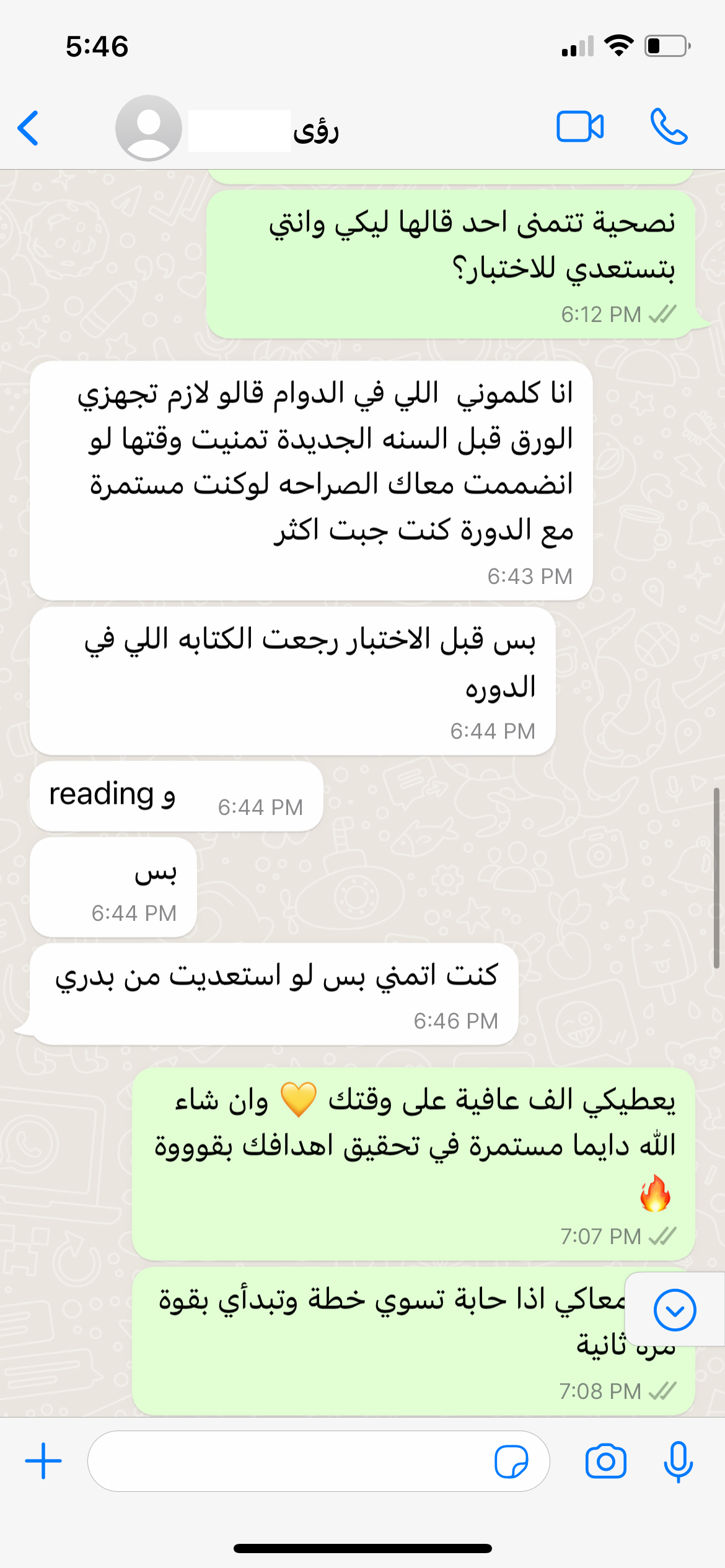Image resolution: width=725 pixels, height=1568 pixels.
Task: Open the sticker picker in message field
Action: pos(511,1461)
